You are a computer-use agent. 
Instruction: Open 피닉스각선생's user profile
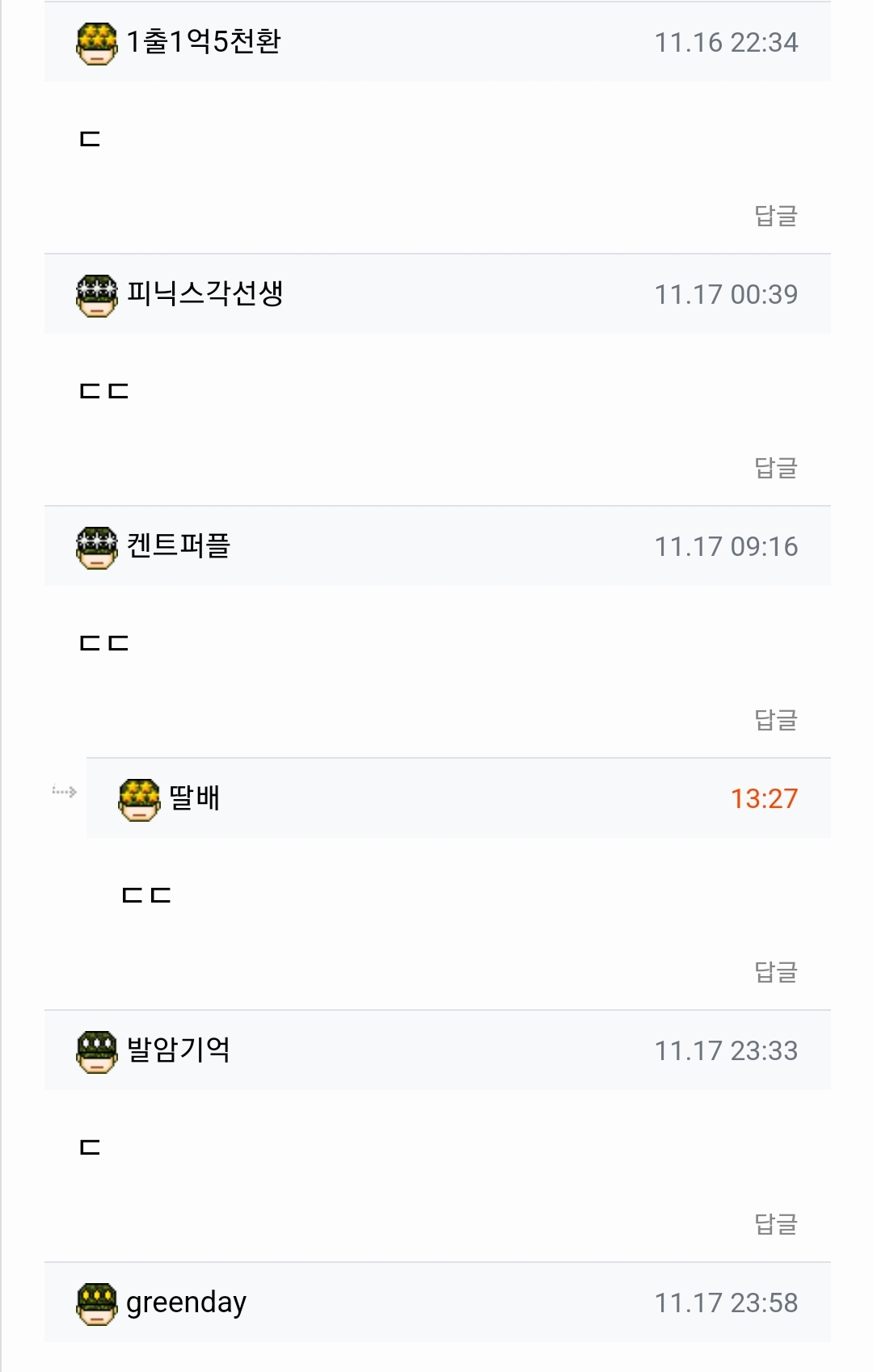click(205, 294)
